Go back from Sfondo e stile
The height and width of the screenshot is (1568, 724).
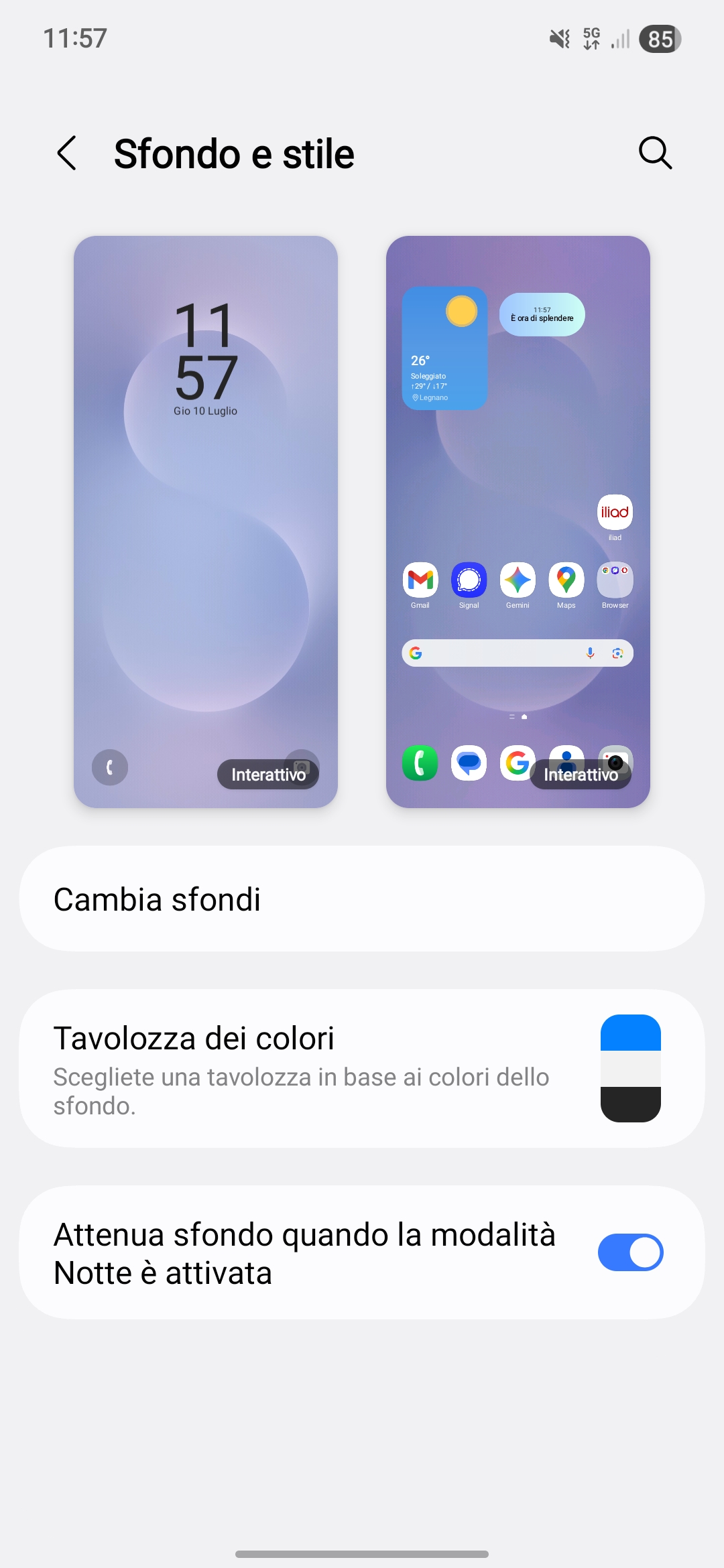click(x=66, y=153)
